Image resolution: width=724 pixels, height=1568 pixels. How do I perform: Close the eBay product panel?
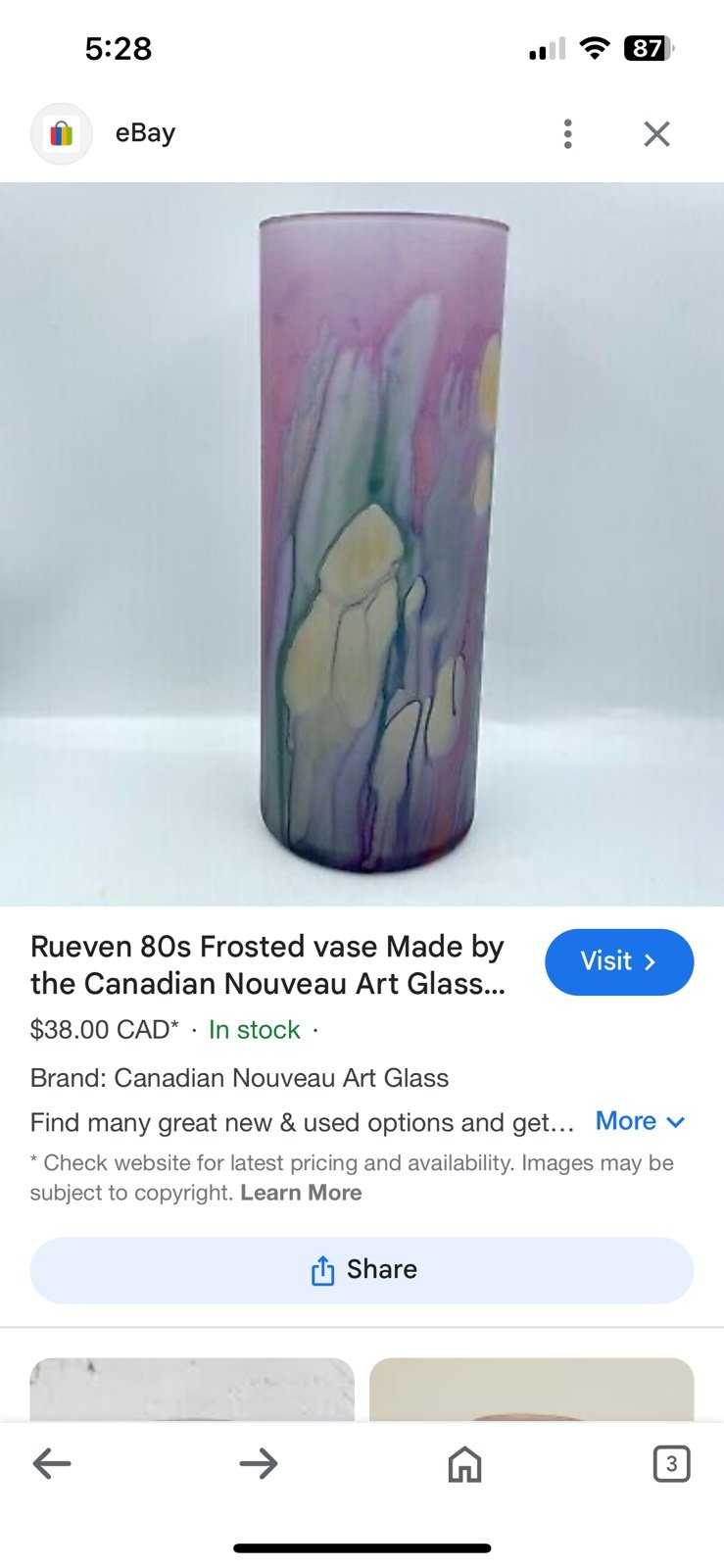[656, 134]
